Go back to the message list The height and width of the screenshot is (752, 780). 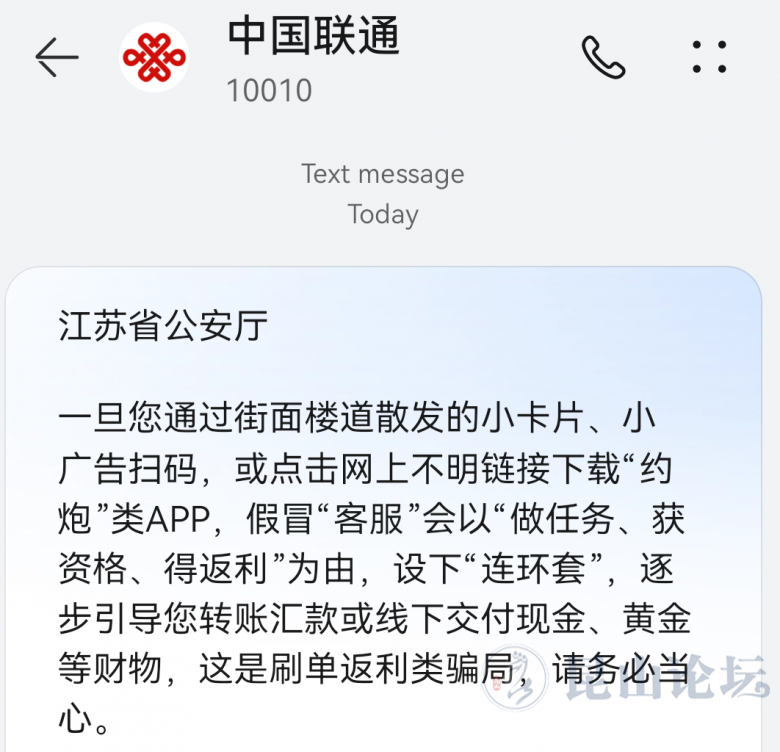pos(57,58)
